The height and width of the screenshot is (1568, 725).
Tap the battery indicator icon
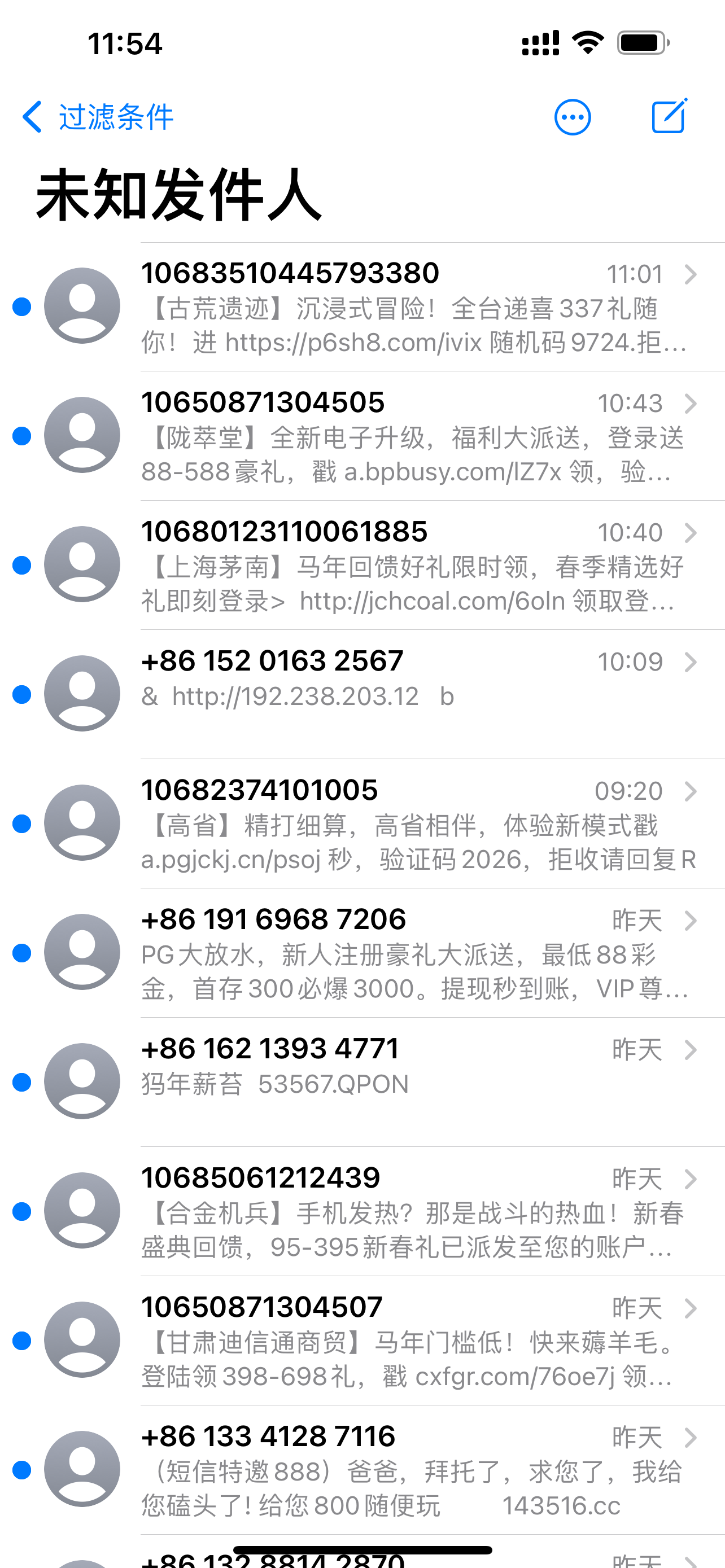[641, 41]
